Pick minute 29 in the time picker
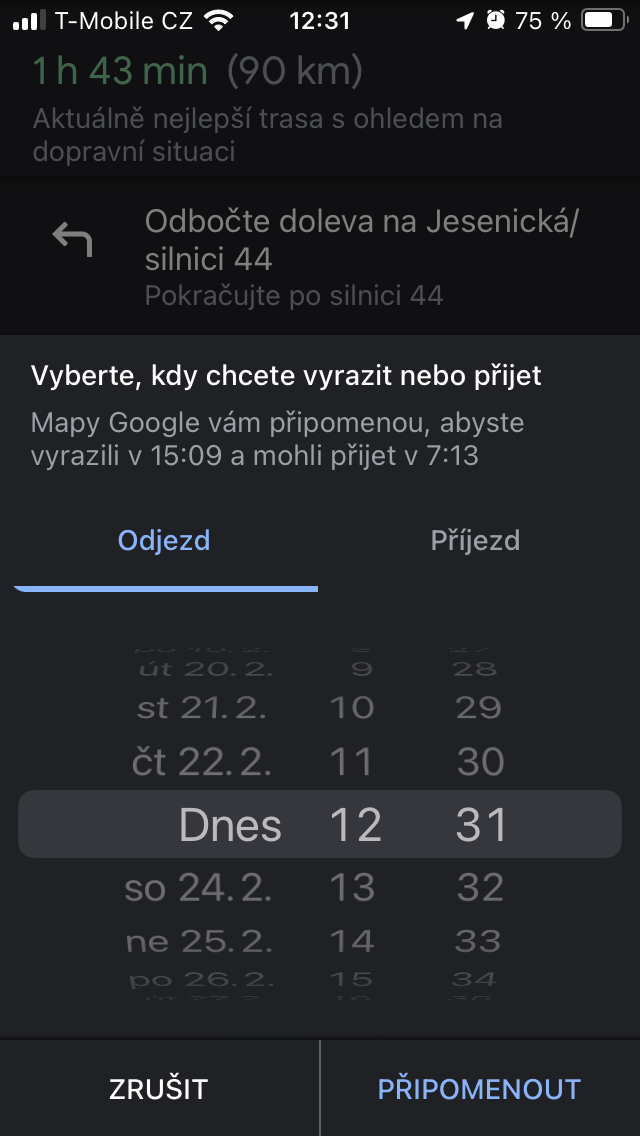The height and width of the screenshot is (1136, 640). 478,708
